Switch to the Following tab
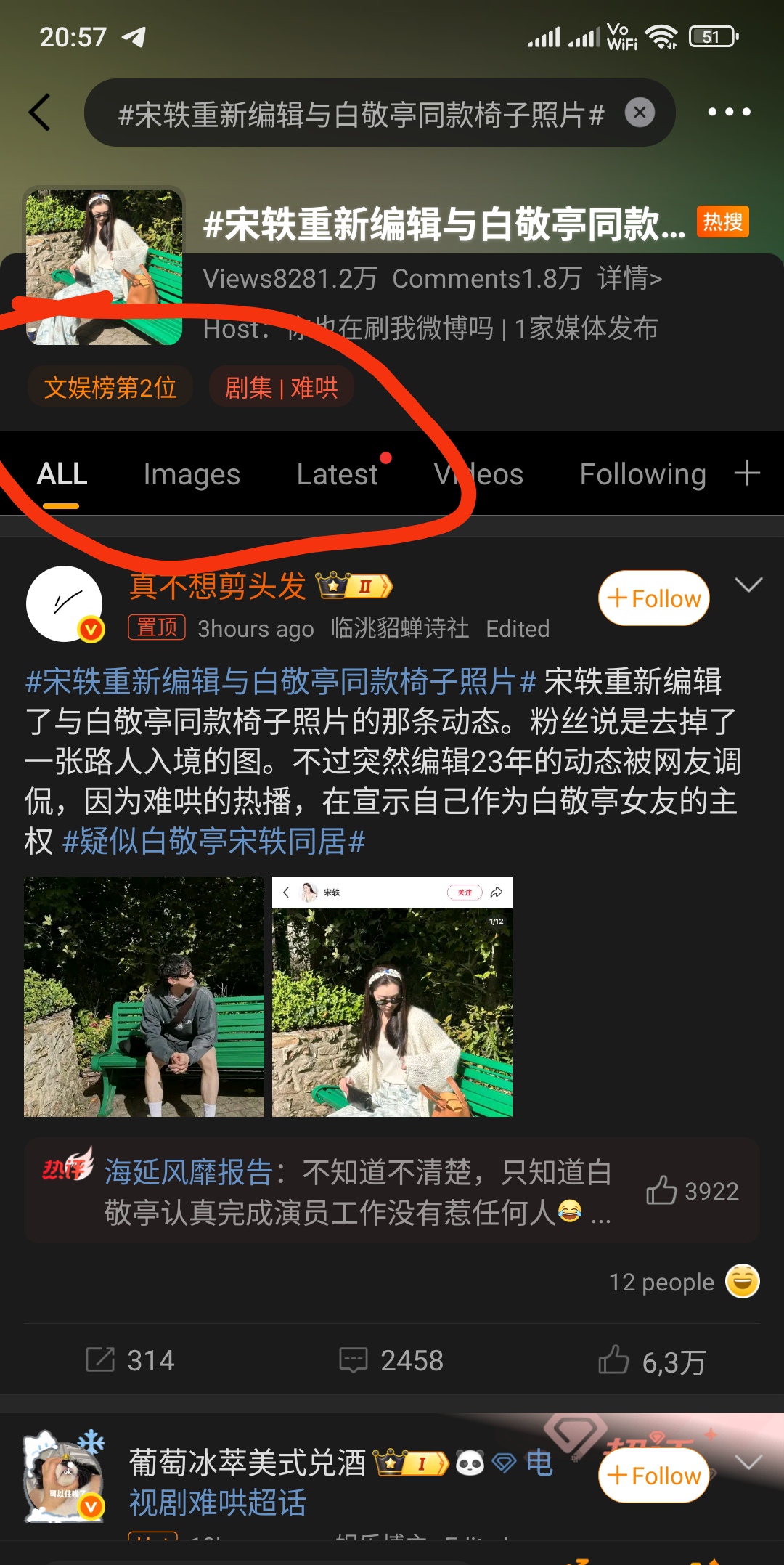Screen dimensions: 784x1565 tap(642, 474)
